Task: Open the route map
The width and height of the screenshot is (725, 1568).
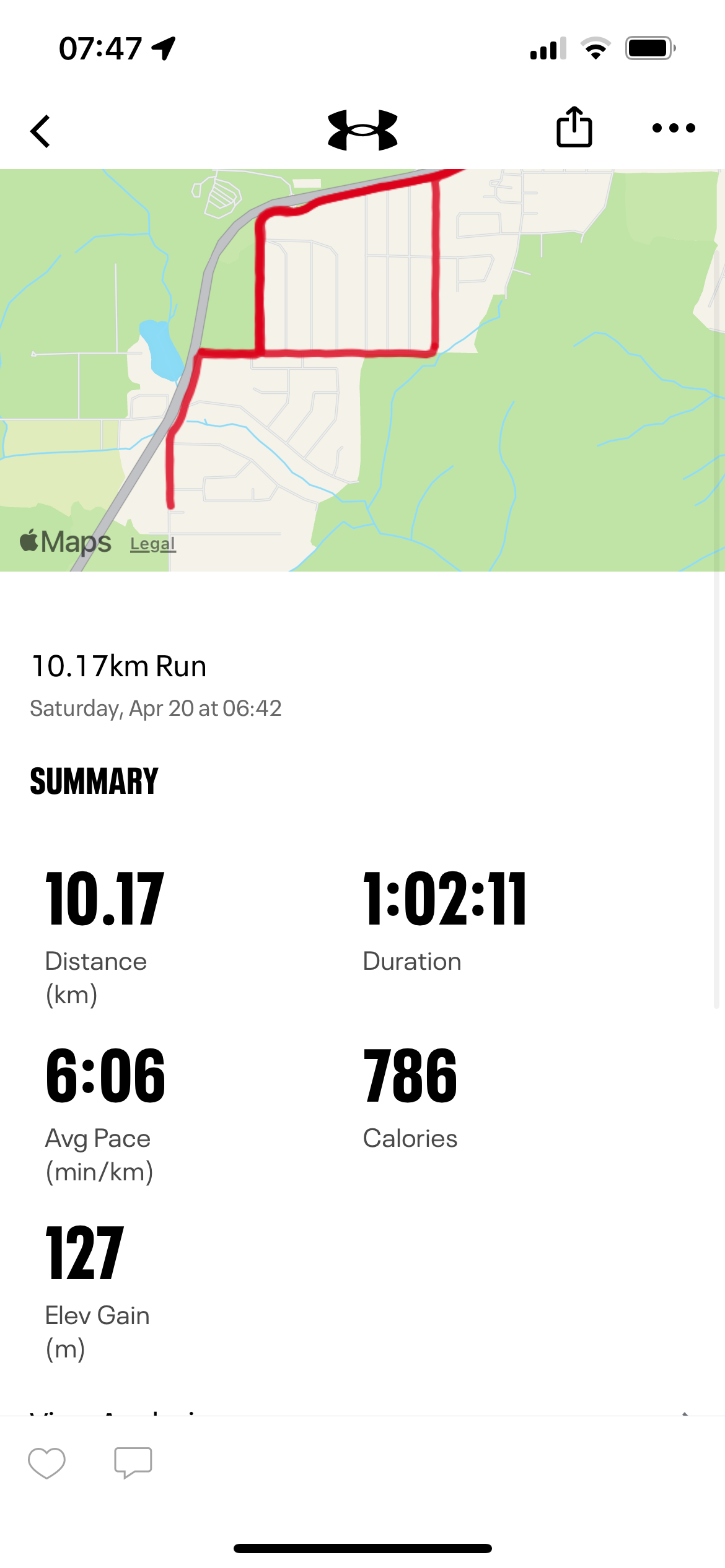Action: (362, 370)
